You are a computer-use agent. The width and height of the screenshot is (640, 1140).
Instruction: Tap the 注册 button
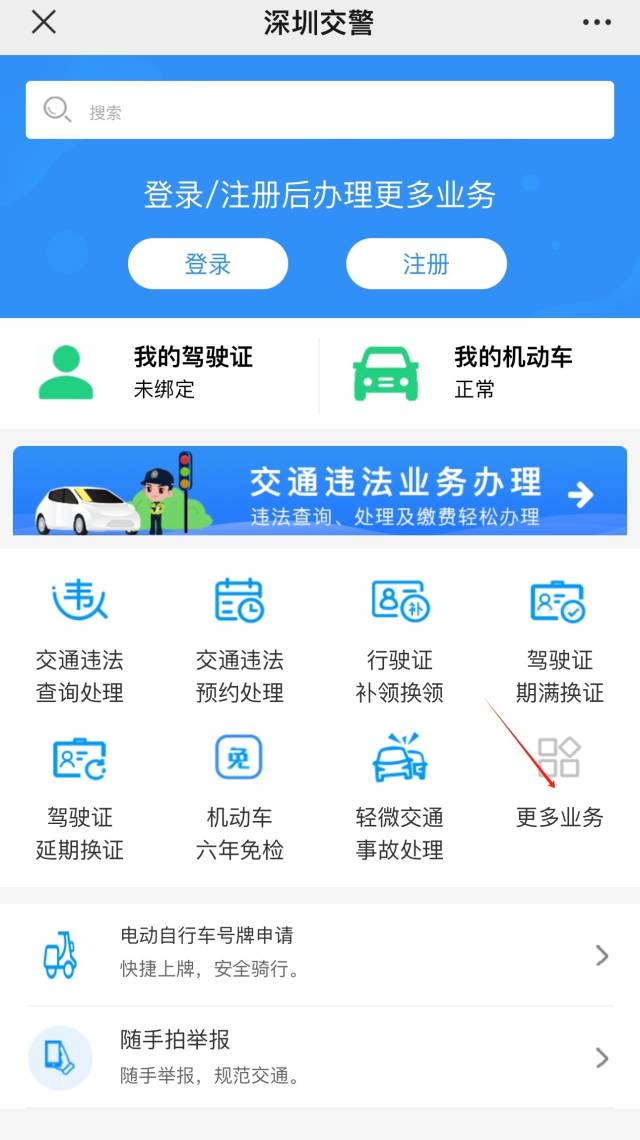click(x=426, y=264)
